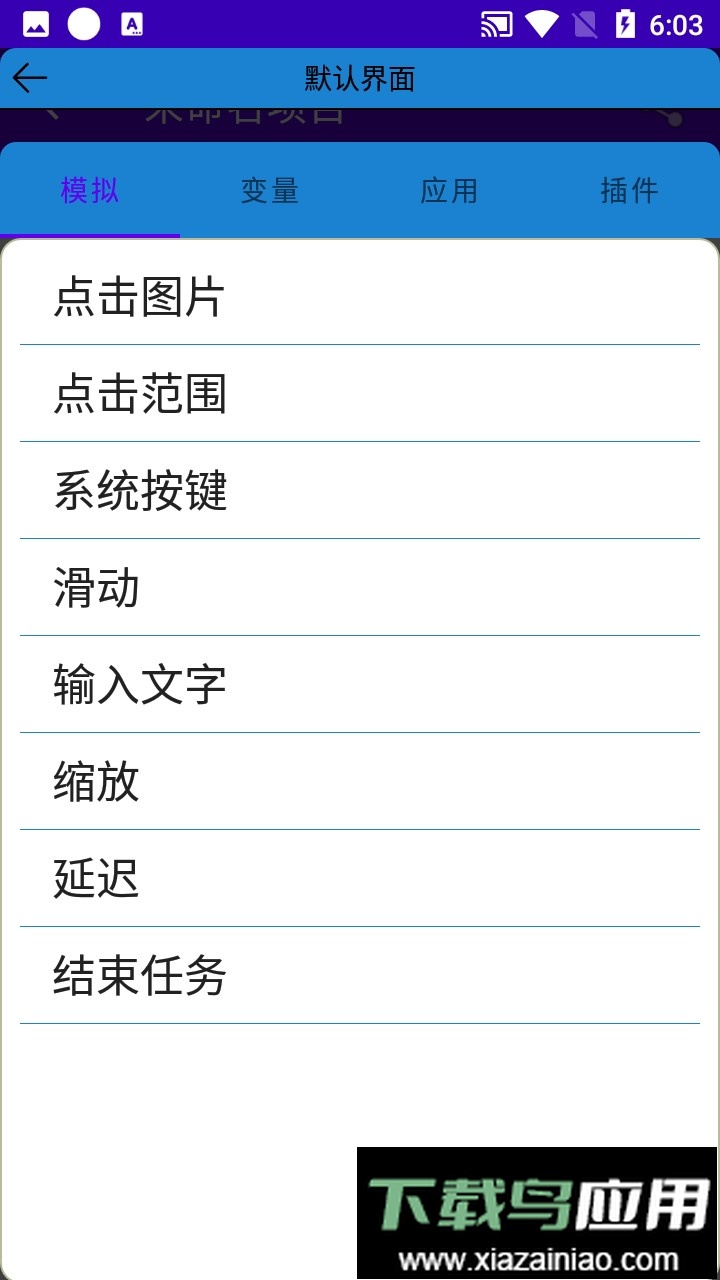This screenshot has width=720, height=1280.
Task: Switch to the 变量 tab
Action: pos(269,190)
